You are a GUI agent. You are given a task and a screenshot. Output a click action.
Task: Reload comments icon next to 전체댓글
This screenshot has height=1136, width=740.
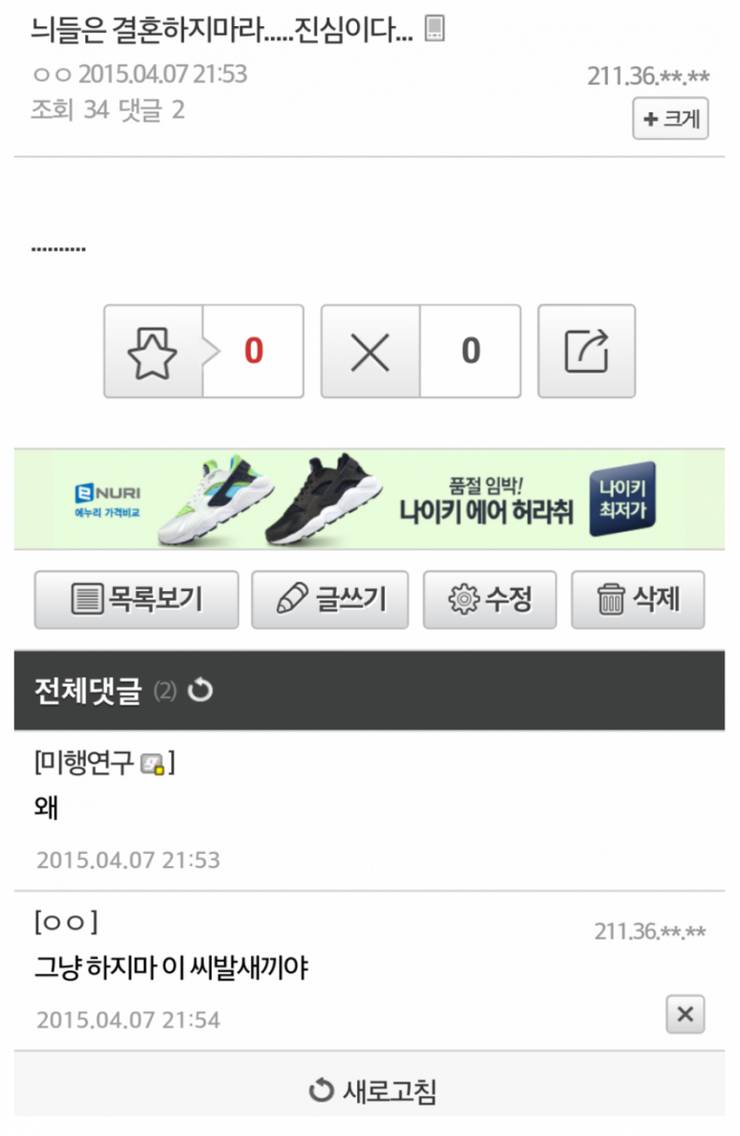point(200,691)
